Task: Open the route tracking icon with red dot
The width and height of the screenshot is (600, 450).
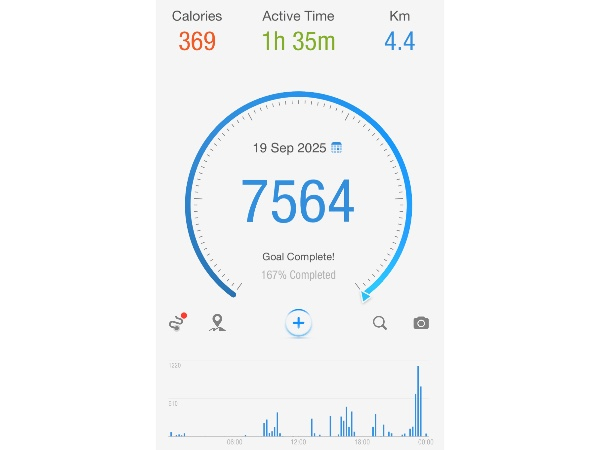Action: (x=177, y=322)
